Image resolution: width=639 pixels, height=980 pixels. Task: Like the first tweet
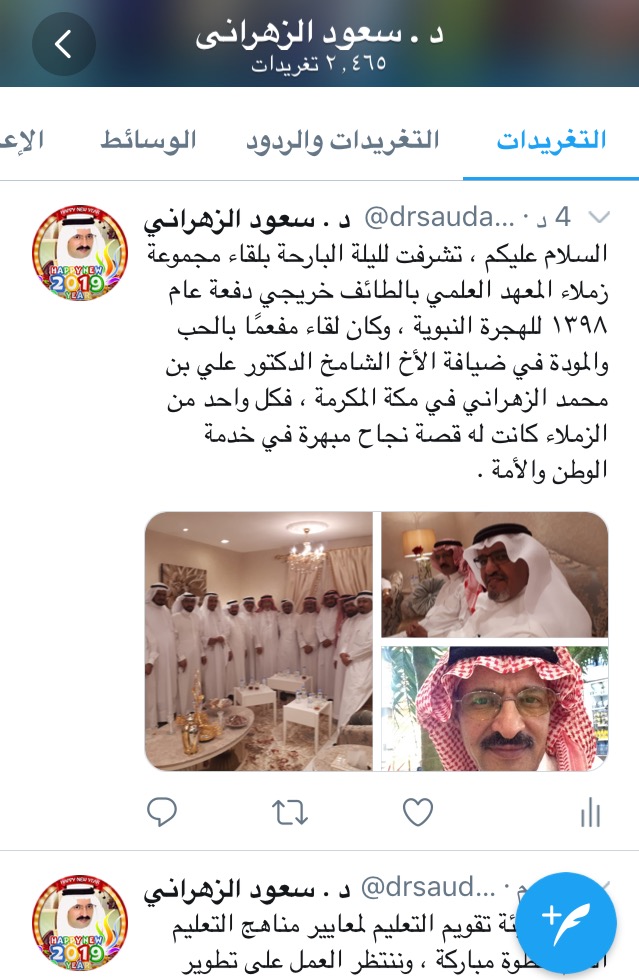tap(417, 811)
